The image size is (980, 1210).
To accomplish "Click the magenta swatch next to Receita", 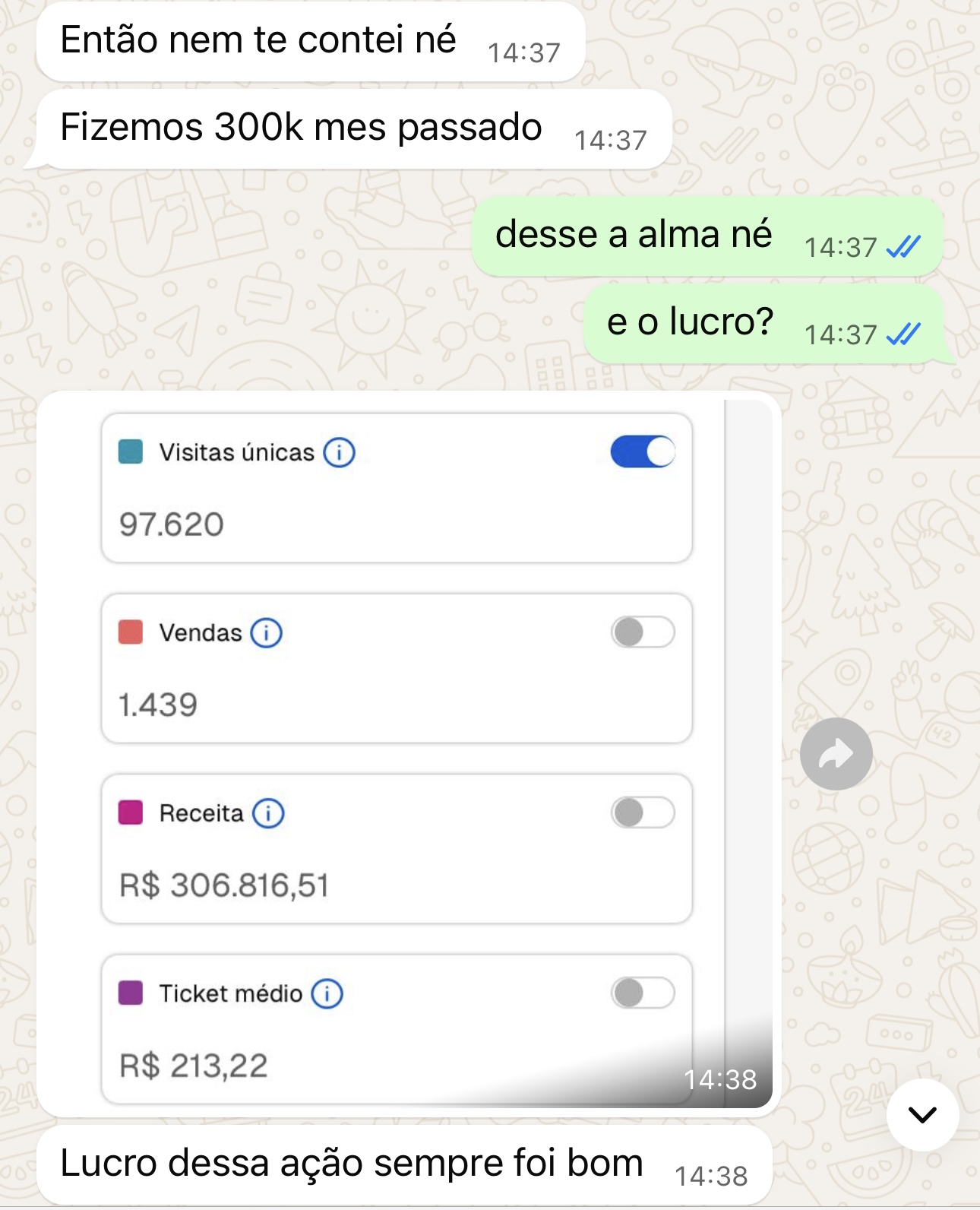I will tap(129, 813).
